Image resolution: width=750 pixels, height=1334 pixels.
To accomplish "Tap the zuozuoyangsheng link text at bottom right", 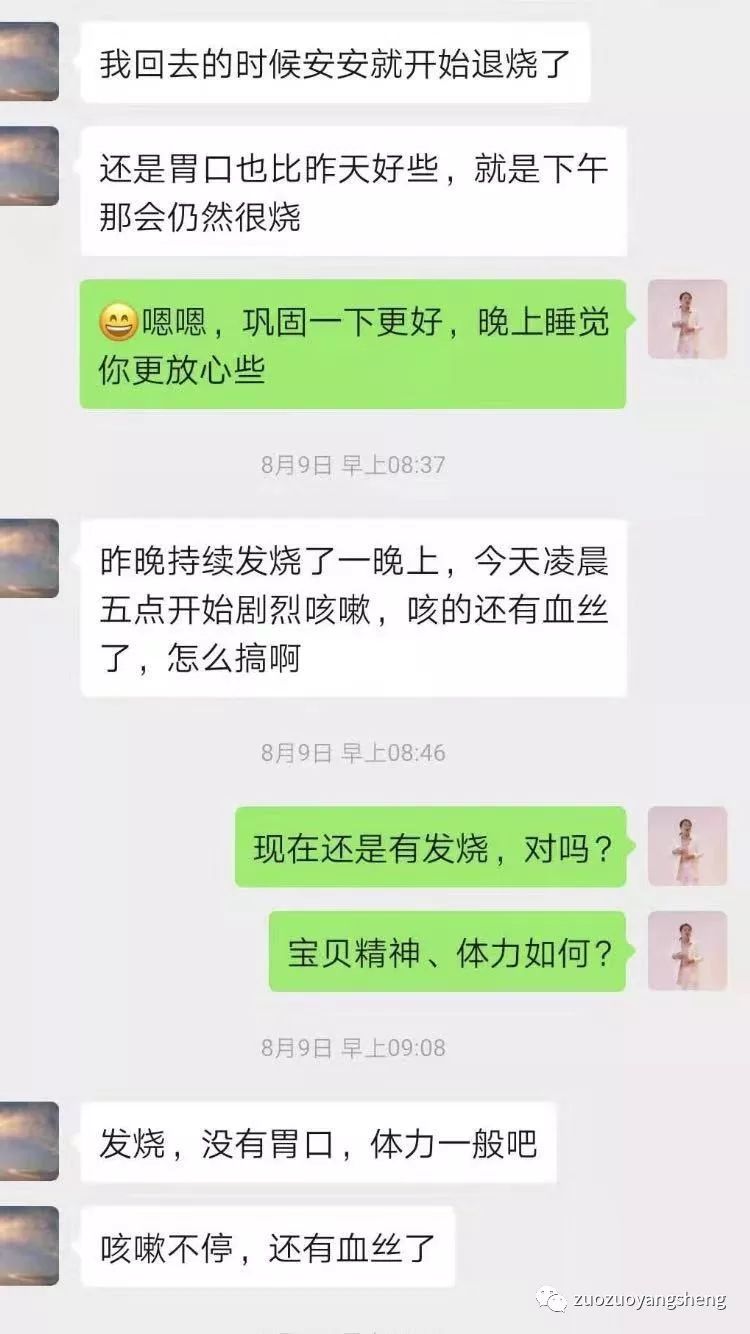I will click(650, 1302).
